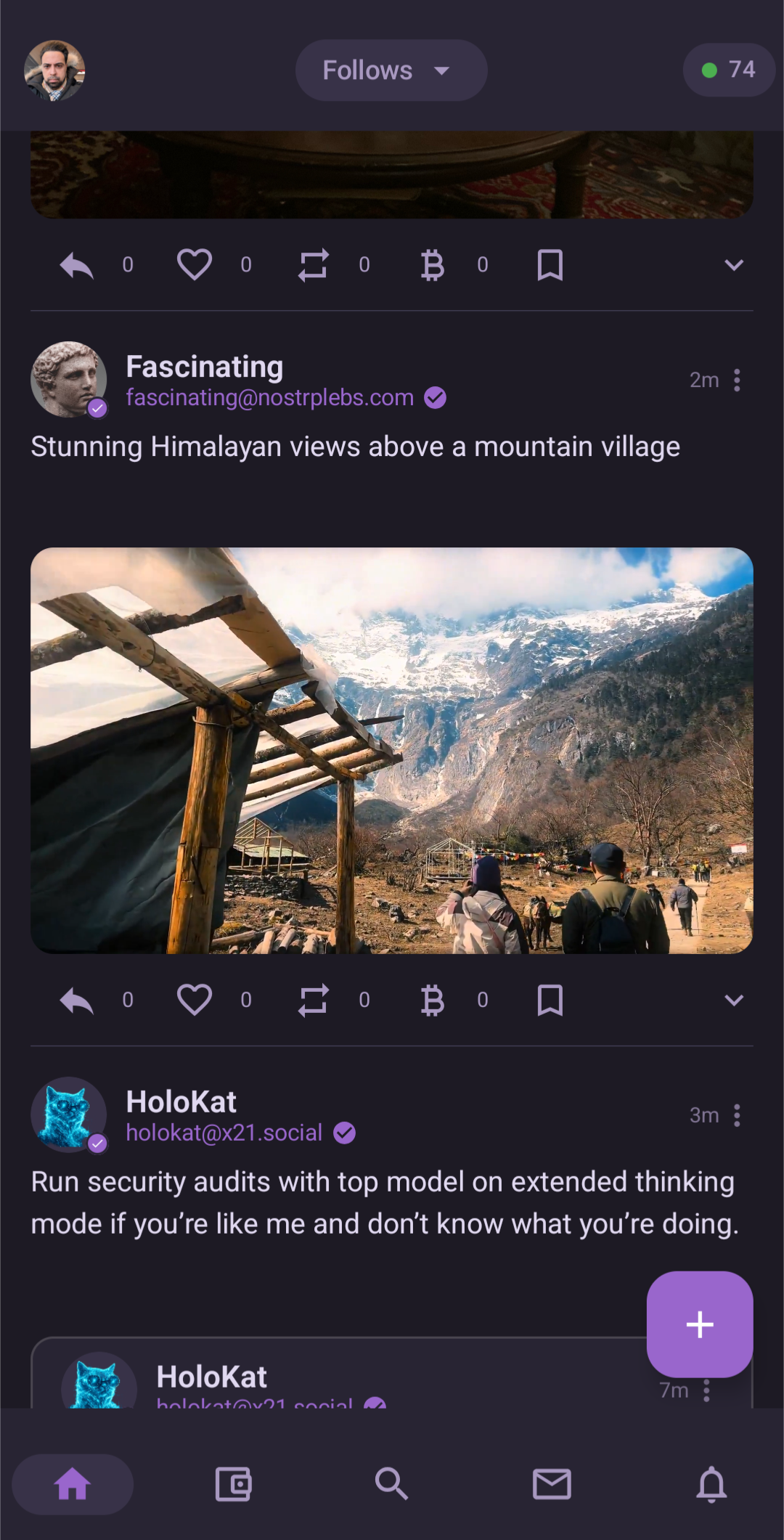Switch to the search tab
Screen dimensions: 784x1540
click(x=392, y=1484)
